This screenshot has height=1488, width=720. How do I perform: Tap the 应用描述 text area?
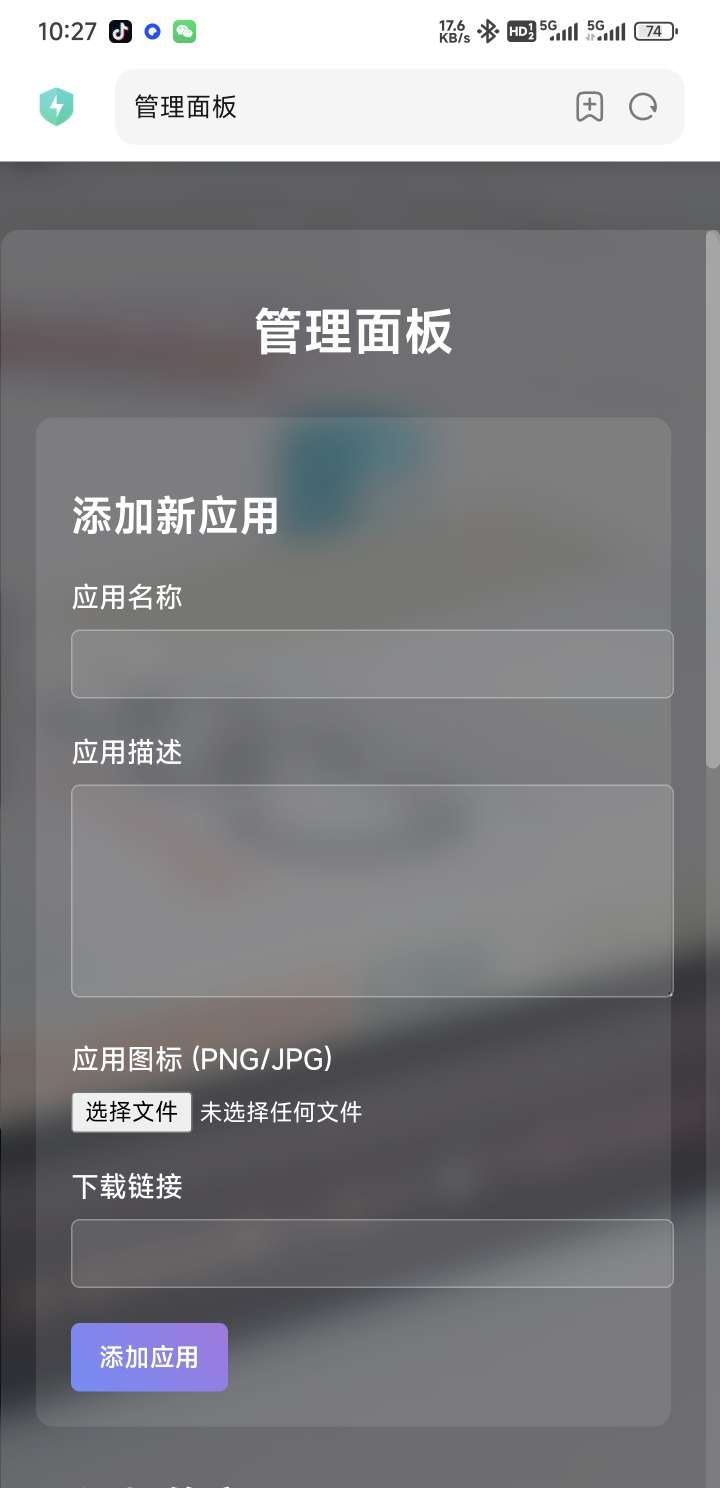tap(372, 890)
